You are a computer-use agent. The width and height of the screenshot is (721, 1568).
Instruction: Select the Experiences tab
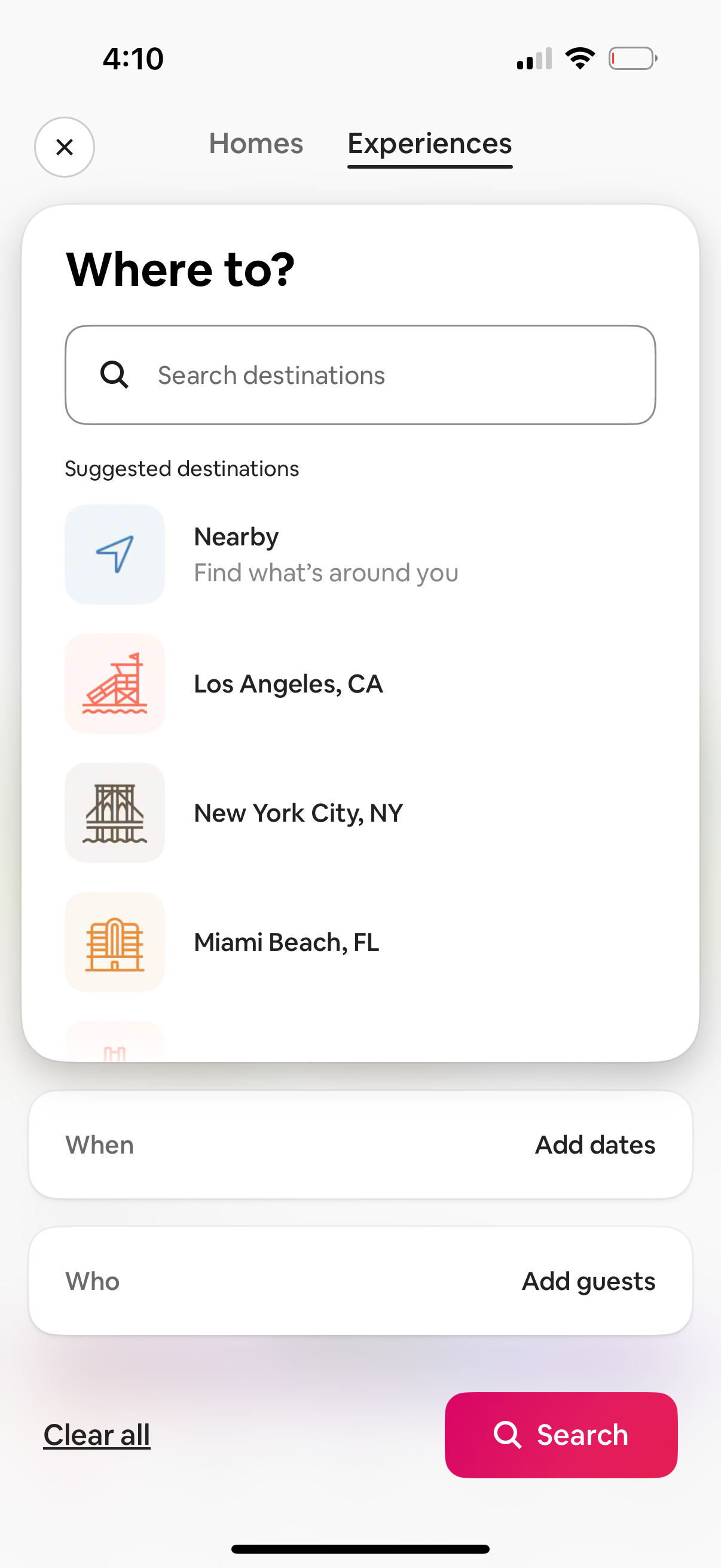pyautogui.click(x=430, y=144)
